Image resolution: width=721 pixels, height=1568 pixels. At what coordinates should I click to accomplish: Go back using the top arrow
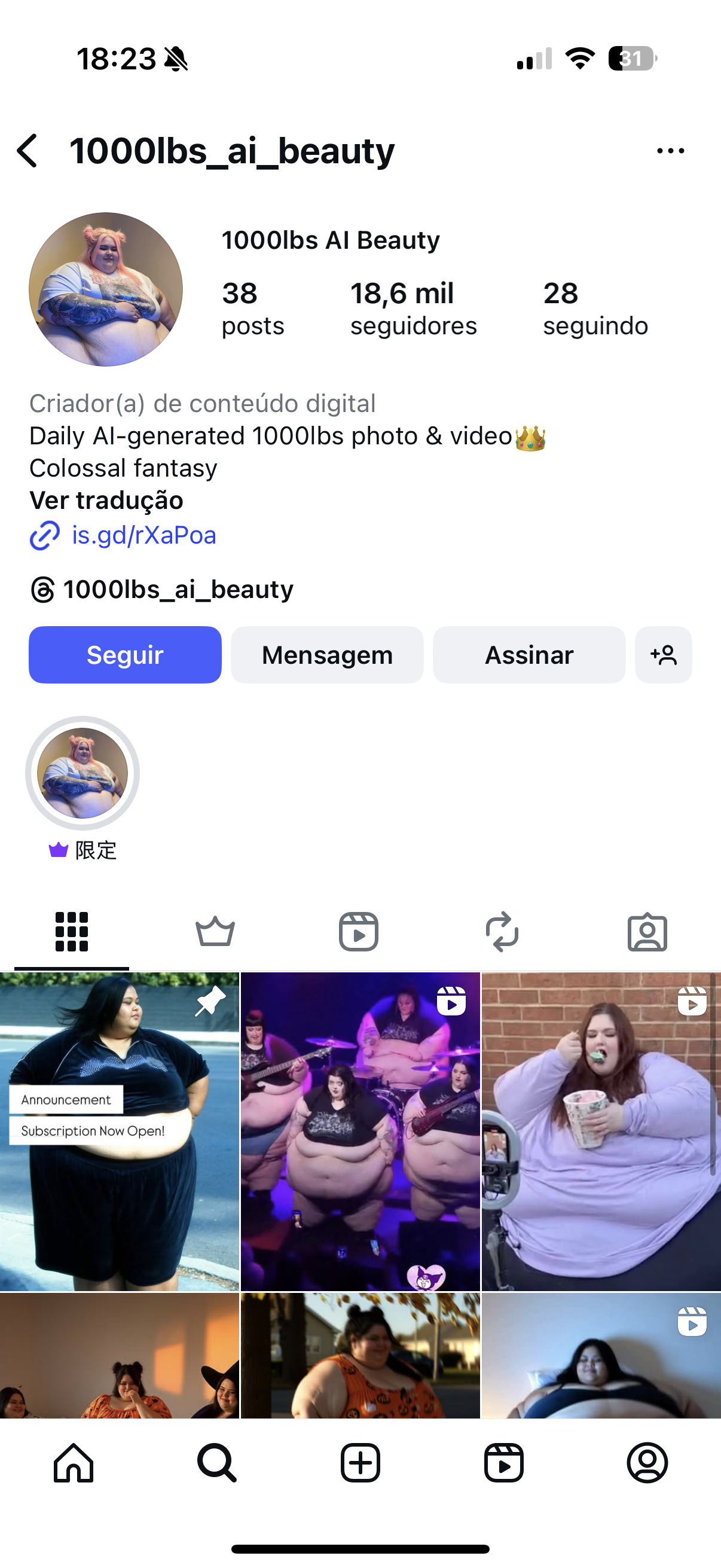pos(28,150)
